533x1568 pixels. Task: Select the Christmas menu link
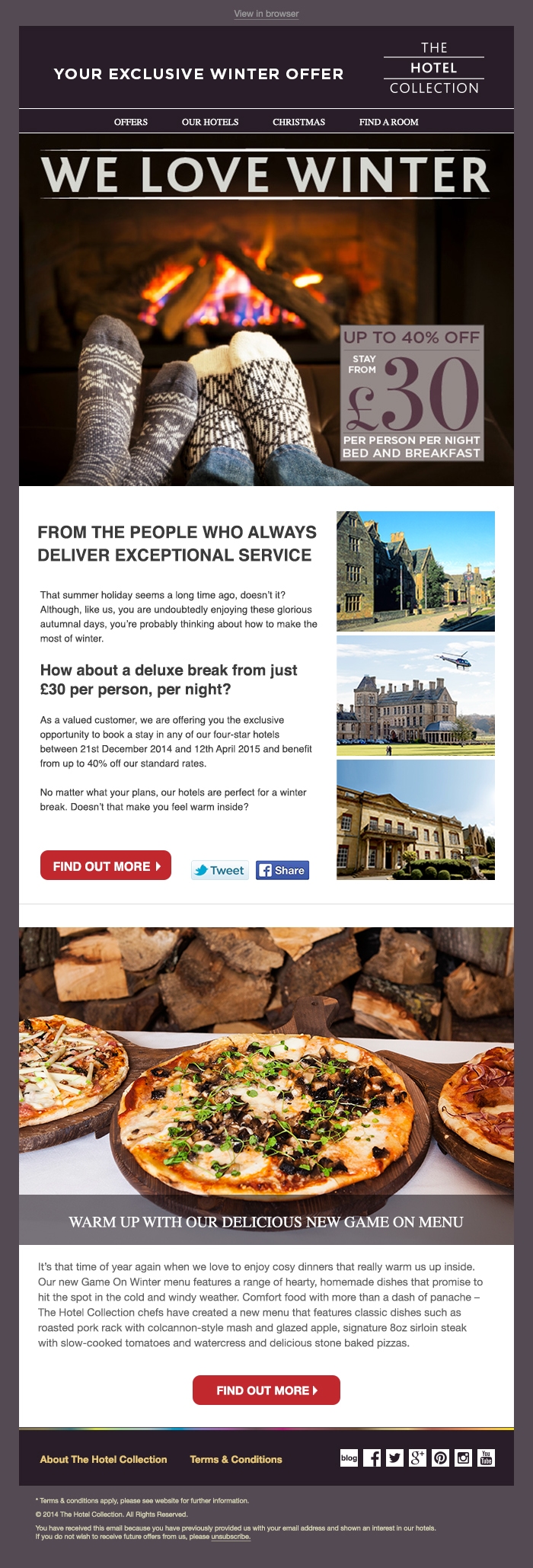point(298,122)
